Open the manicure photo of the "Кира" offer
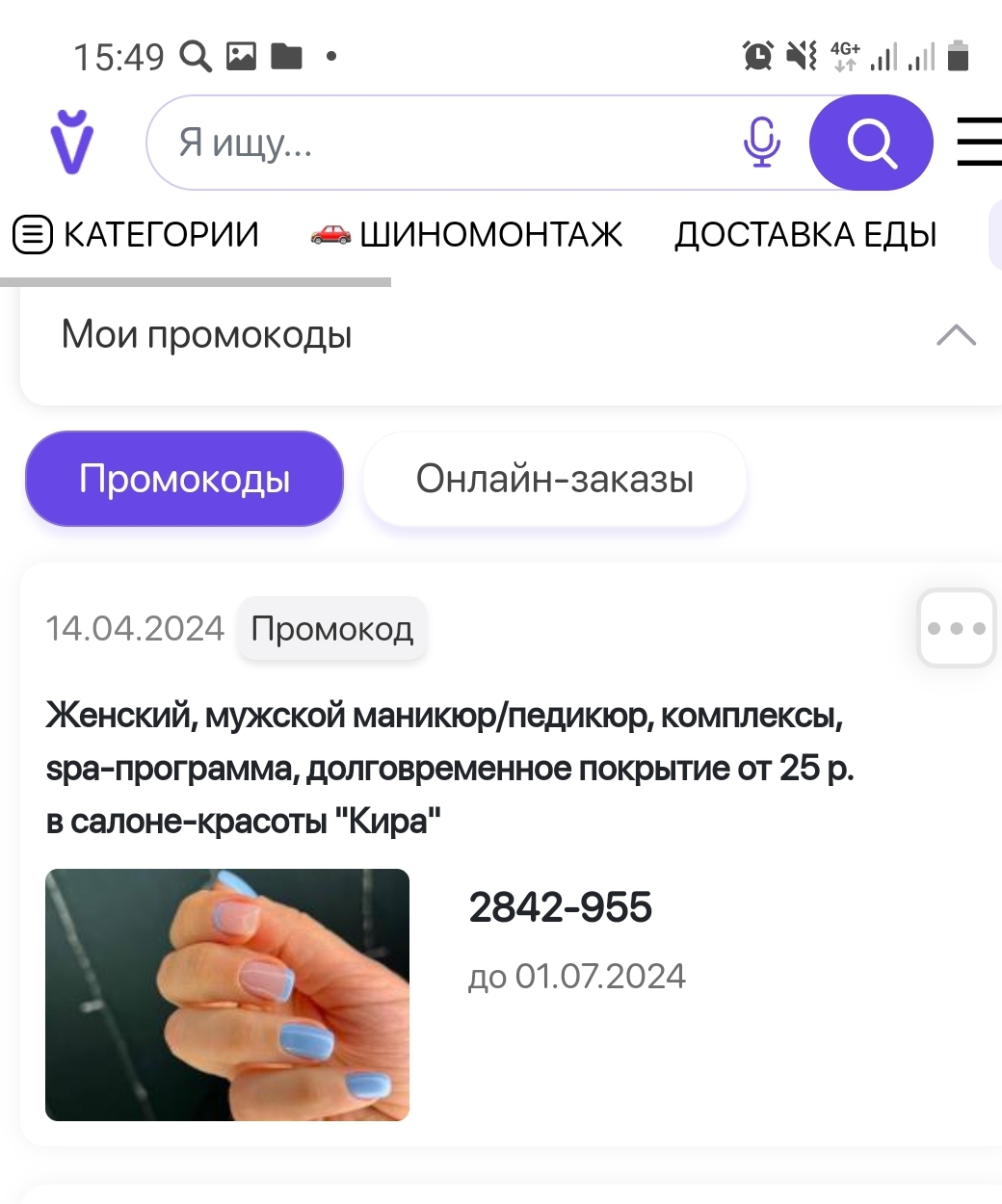Viewport: 1002px width, 1204px height. pos(227,994)
